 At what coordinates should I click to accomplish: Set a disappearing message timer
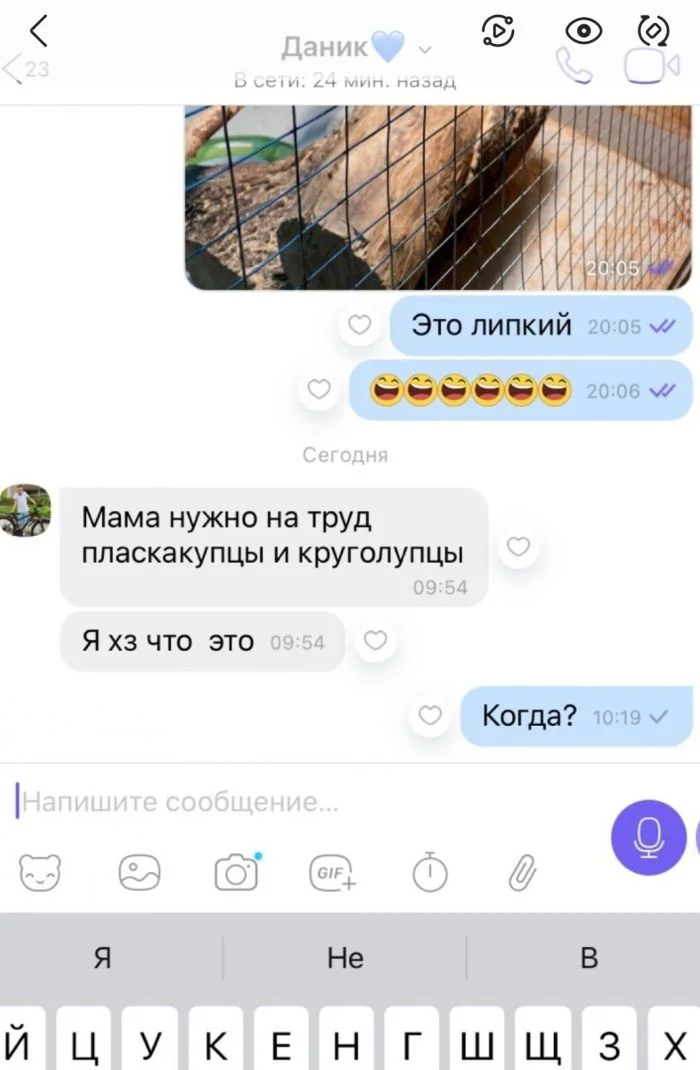click(x=430, y=873)
